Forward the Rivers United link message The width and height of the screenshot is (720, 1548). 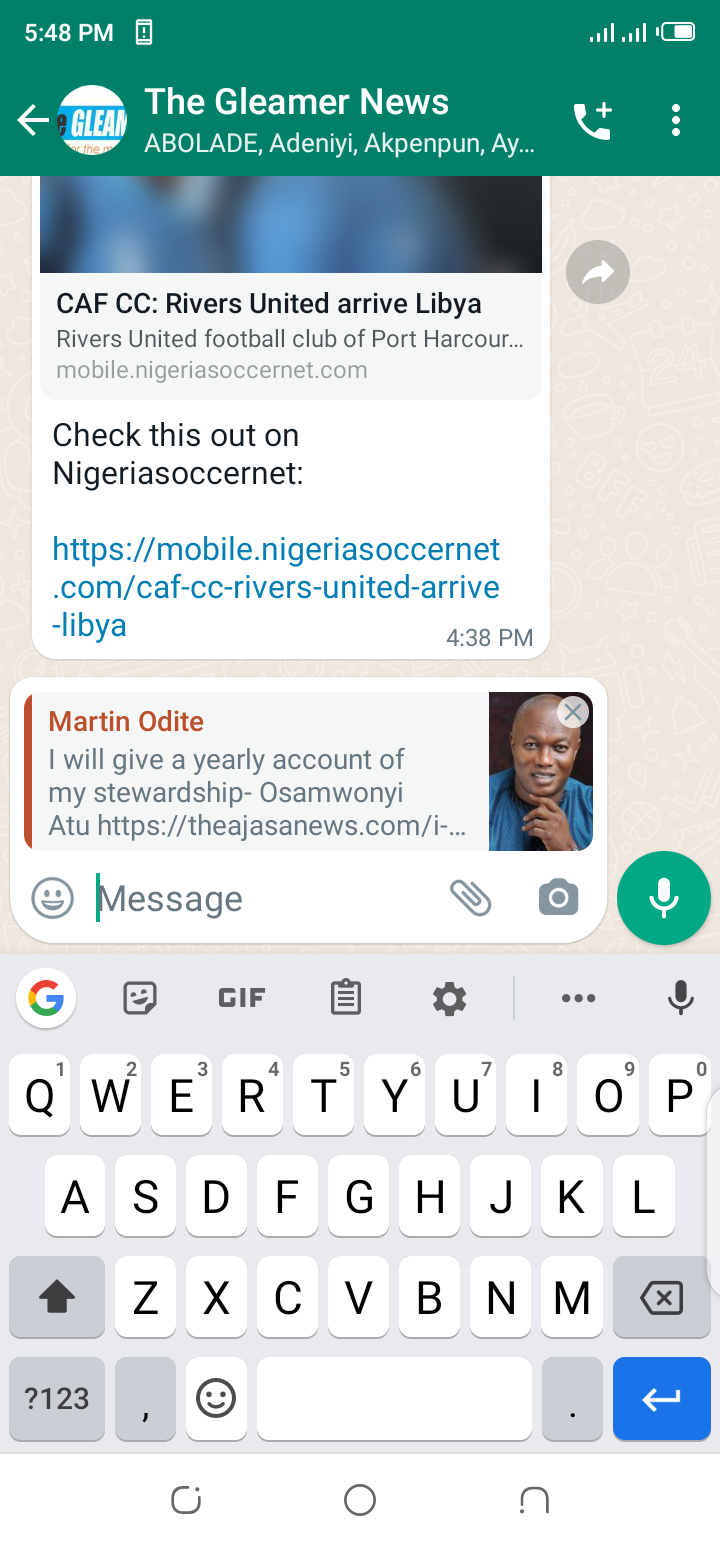click(597, 272)
